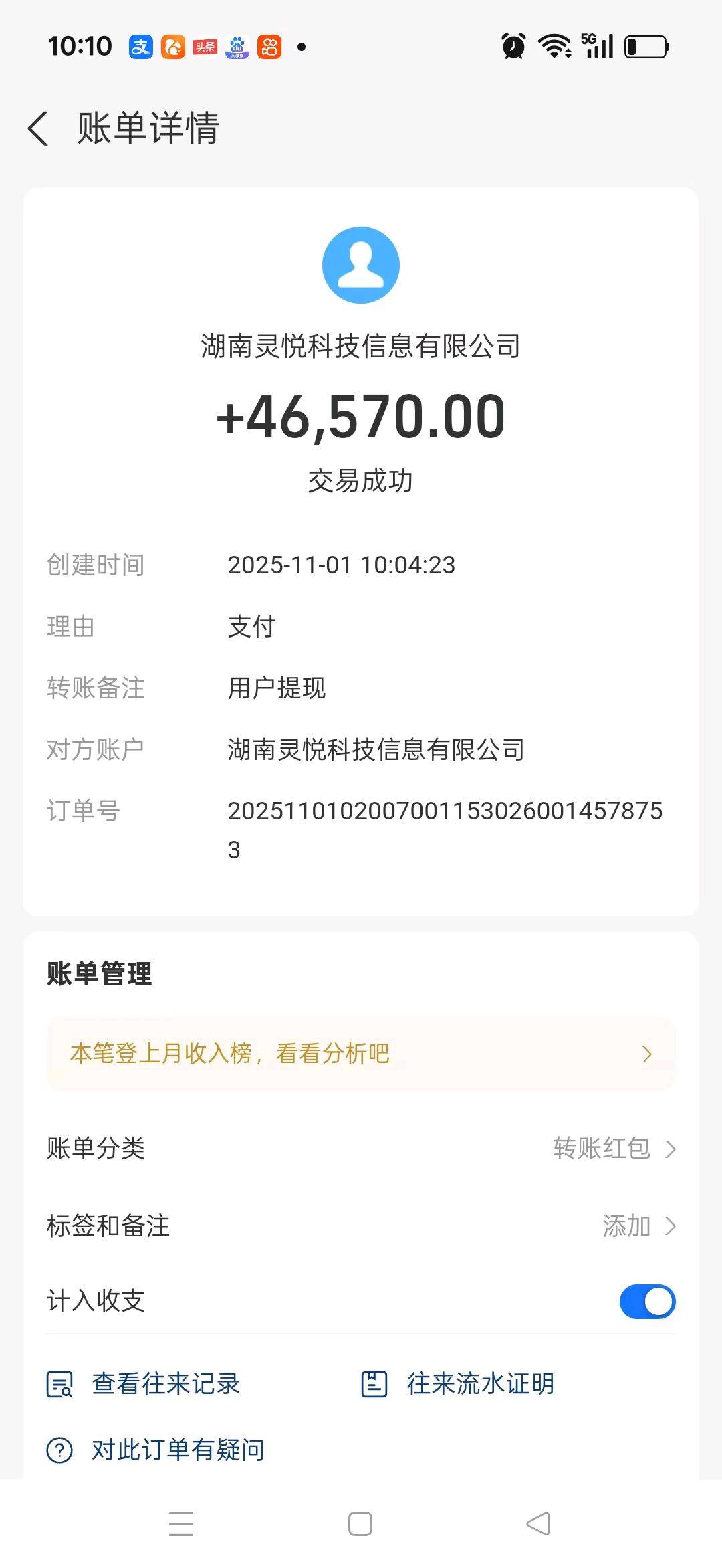
Task: Open the 头条 icon in the status bar
Action: pyautogui.click(x=205, y=47)
